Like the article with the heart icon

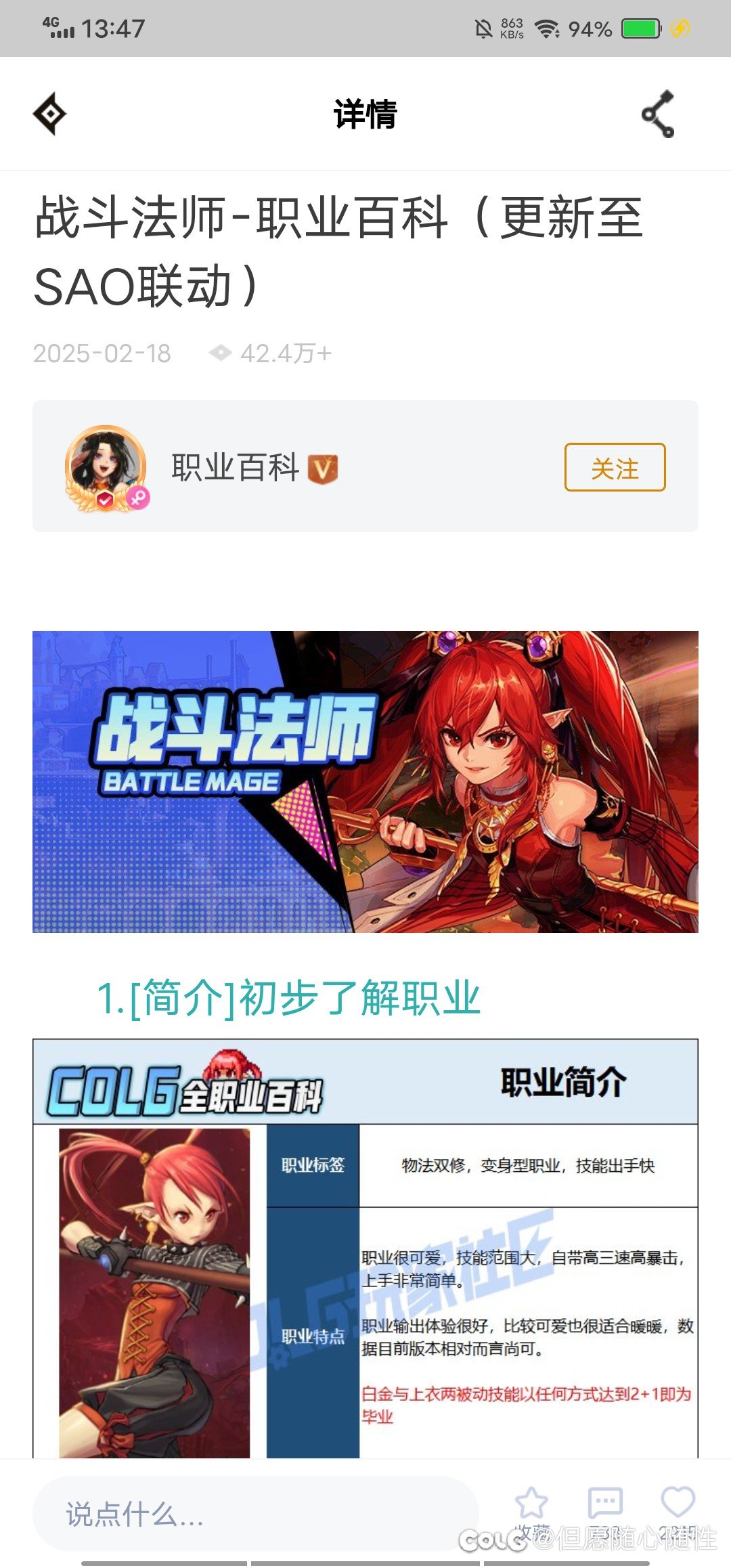(678, 1503)
